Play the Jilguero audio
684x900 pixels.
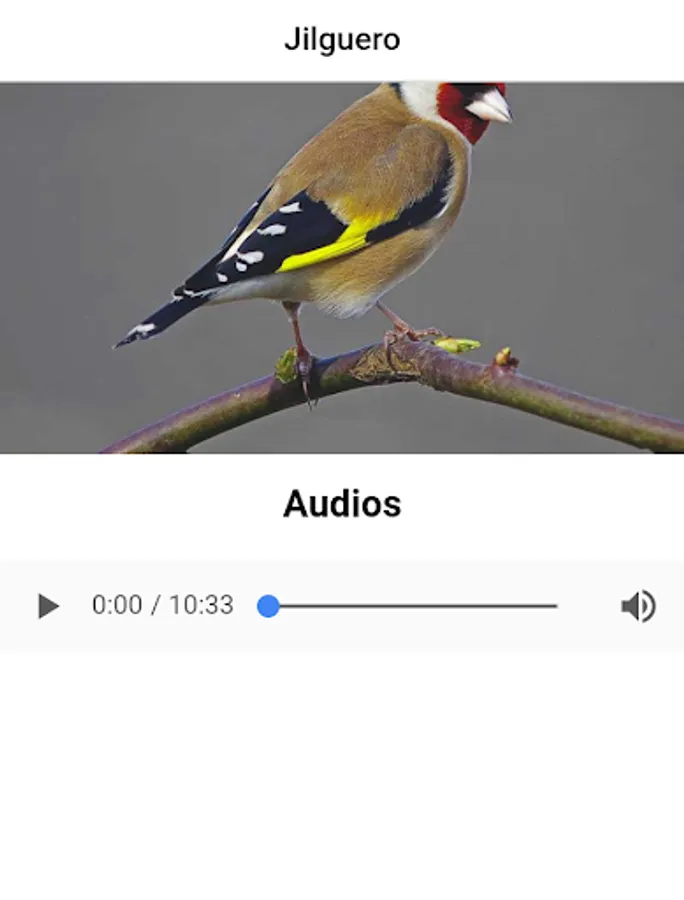pyautogui.click(x=48, y=606)
